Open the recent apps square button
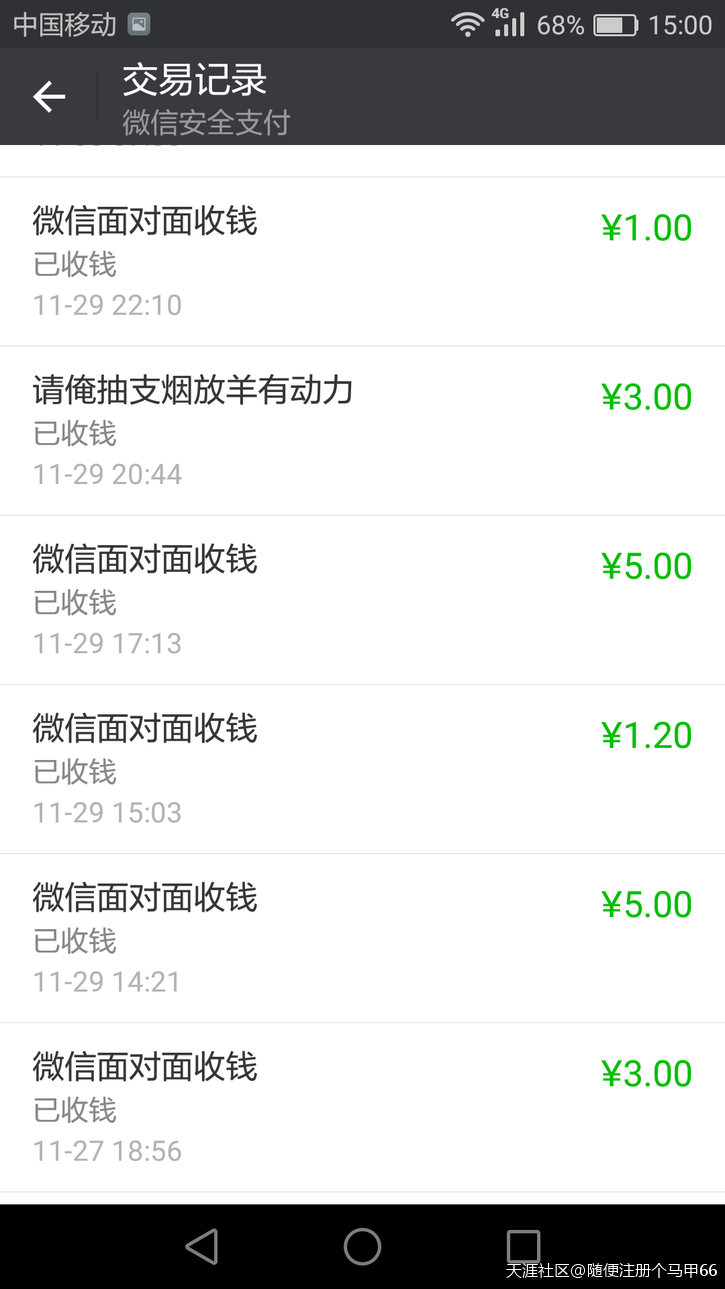This screenshot has height=1289, width=725. pyautogui.click(x=523, y=1246)
